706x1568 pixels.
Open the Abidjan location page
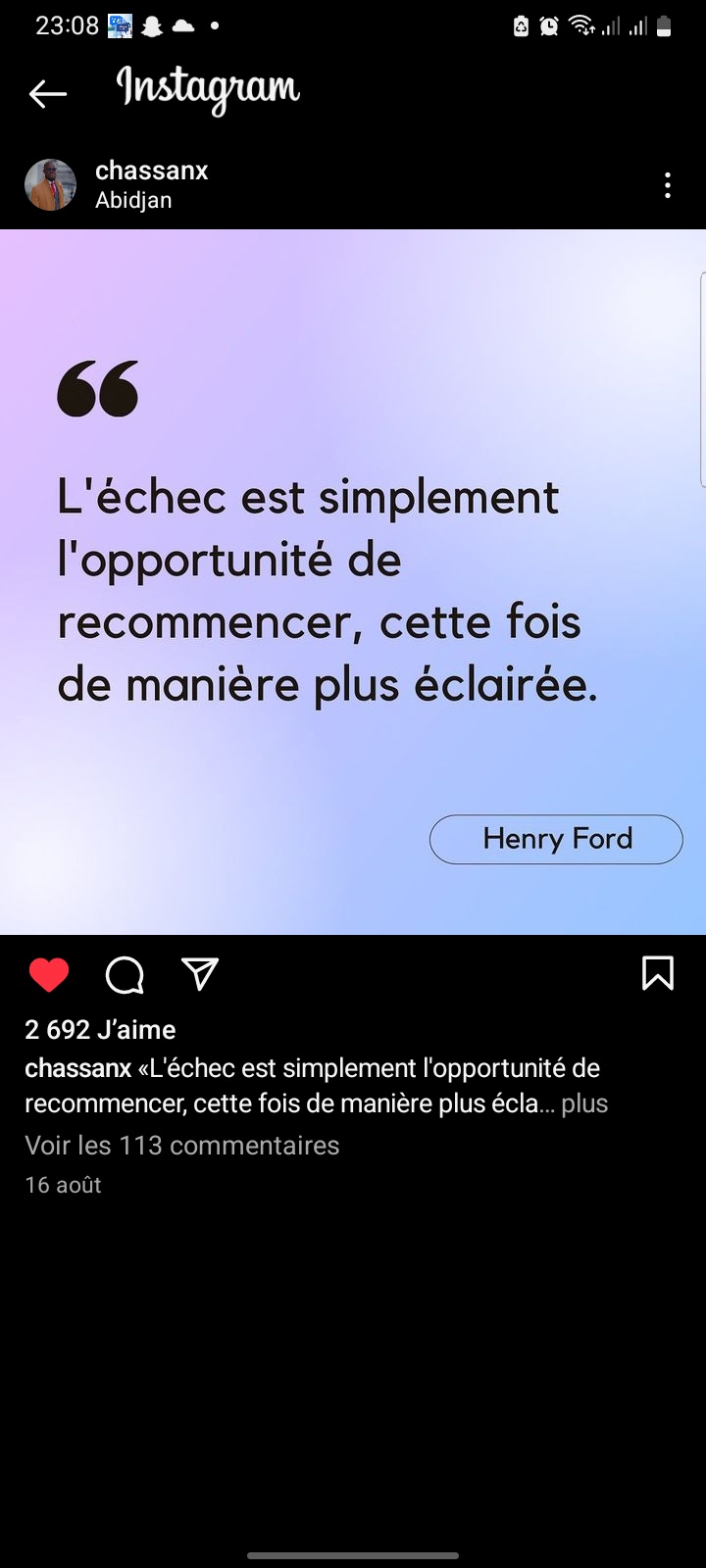click(x=133, y=200)
